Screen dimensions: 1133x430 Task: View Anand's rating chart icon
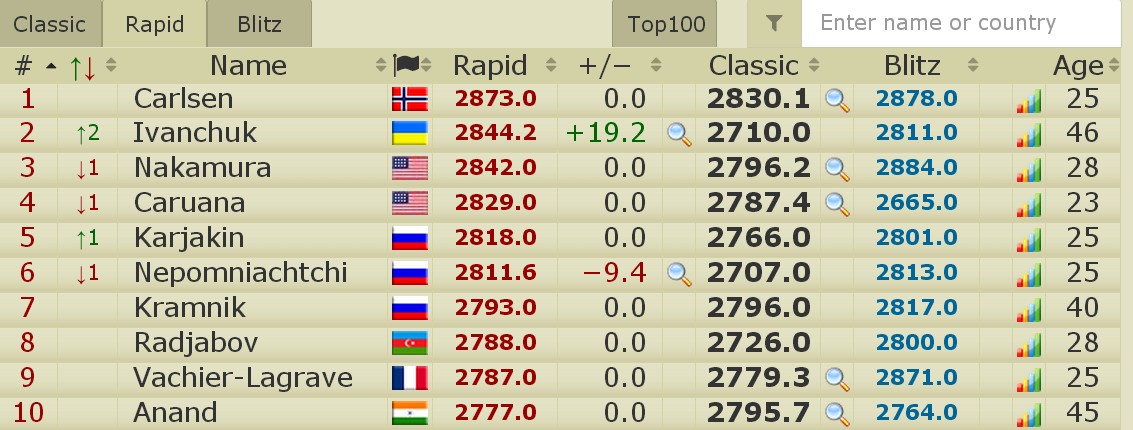(x=1028, y=414)
